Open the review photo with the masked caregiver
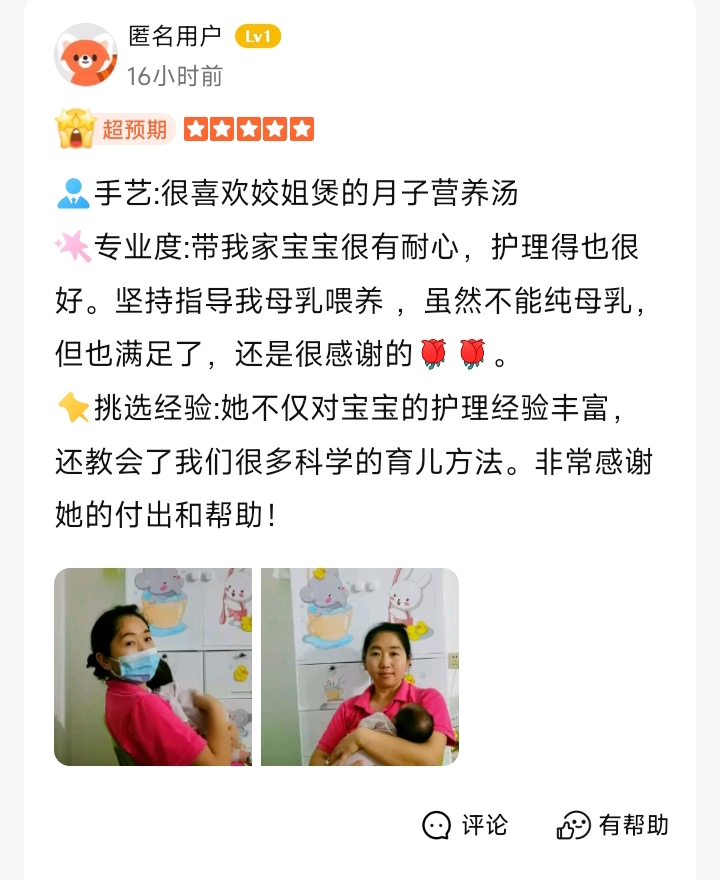This screenshot has height=880, width=720. 153,667
